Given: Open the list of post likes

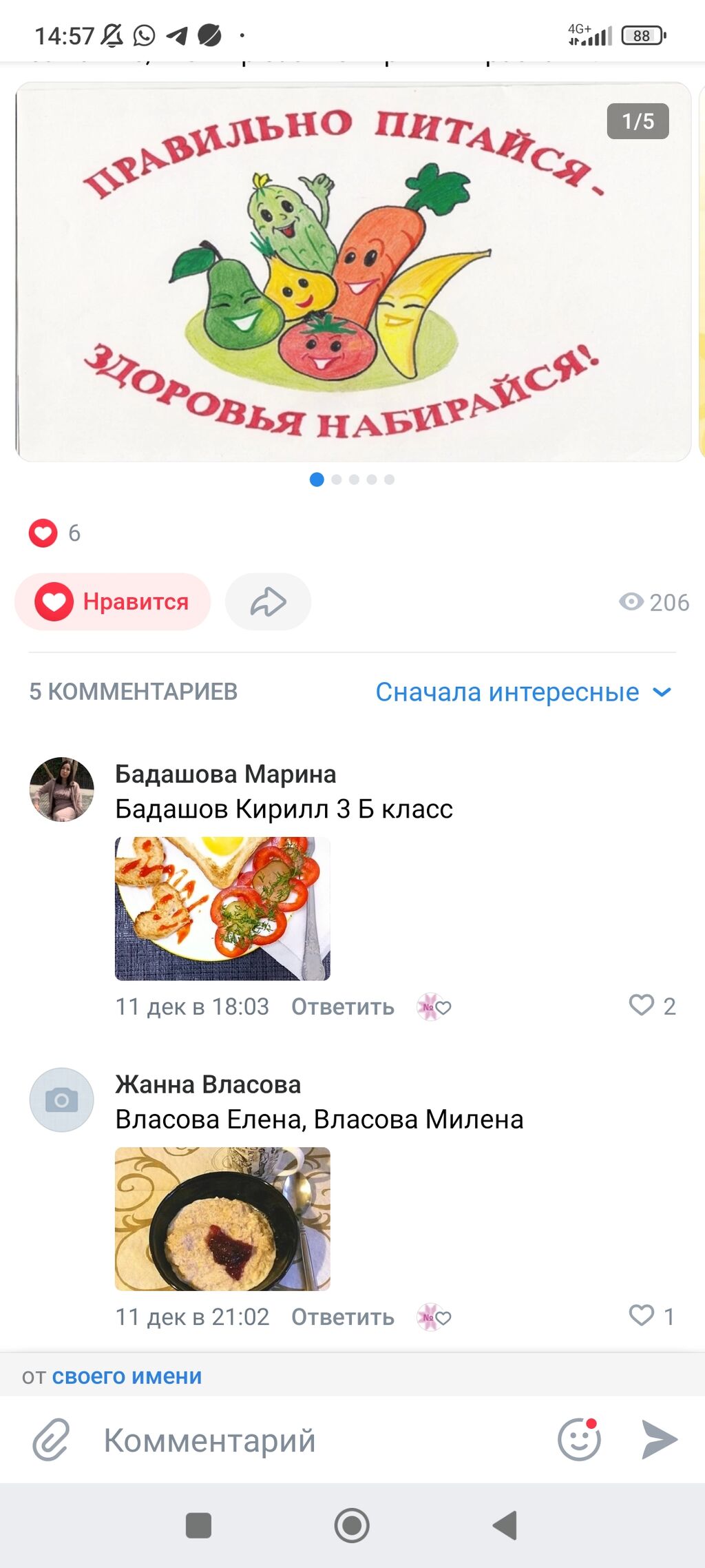Looking at the screenshot, I should pos(54,533).
